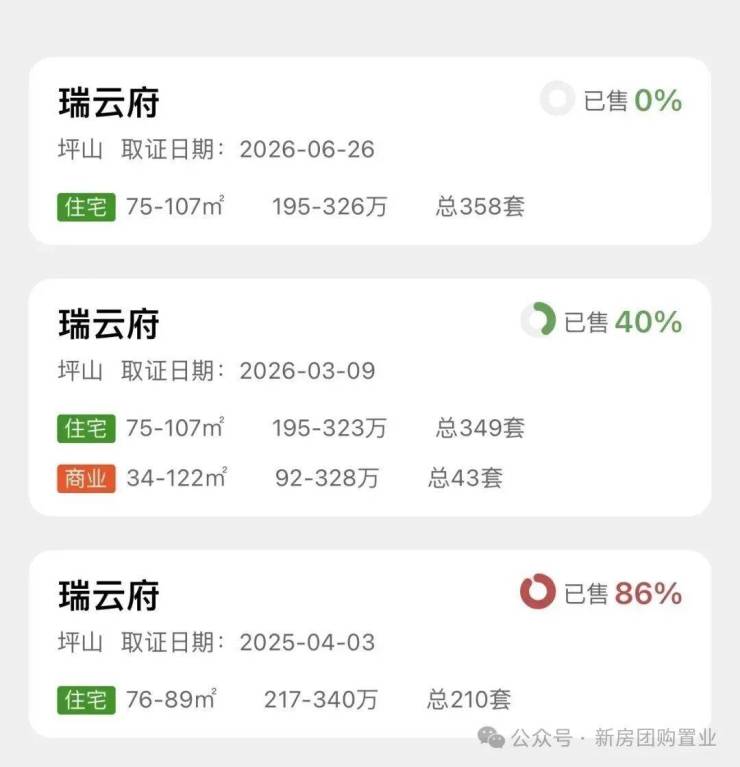Open the 瑞云府 card showing 已售 0%
The image size is (740, 767).
tap(370, 151)
